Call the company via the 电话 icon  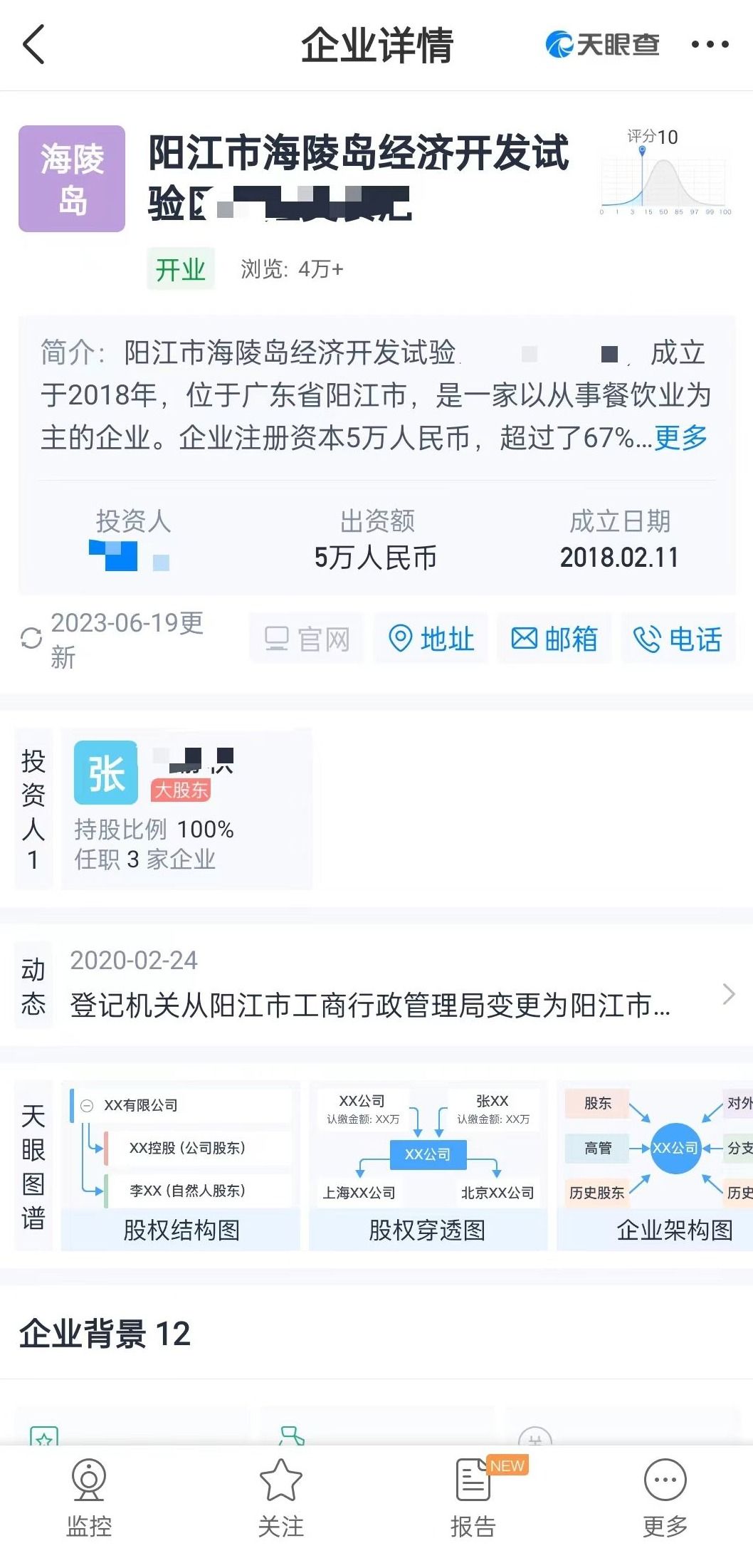676,639
